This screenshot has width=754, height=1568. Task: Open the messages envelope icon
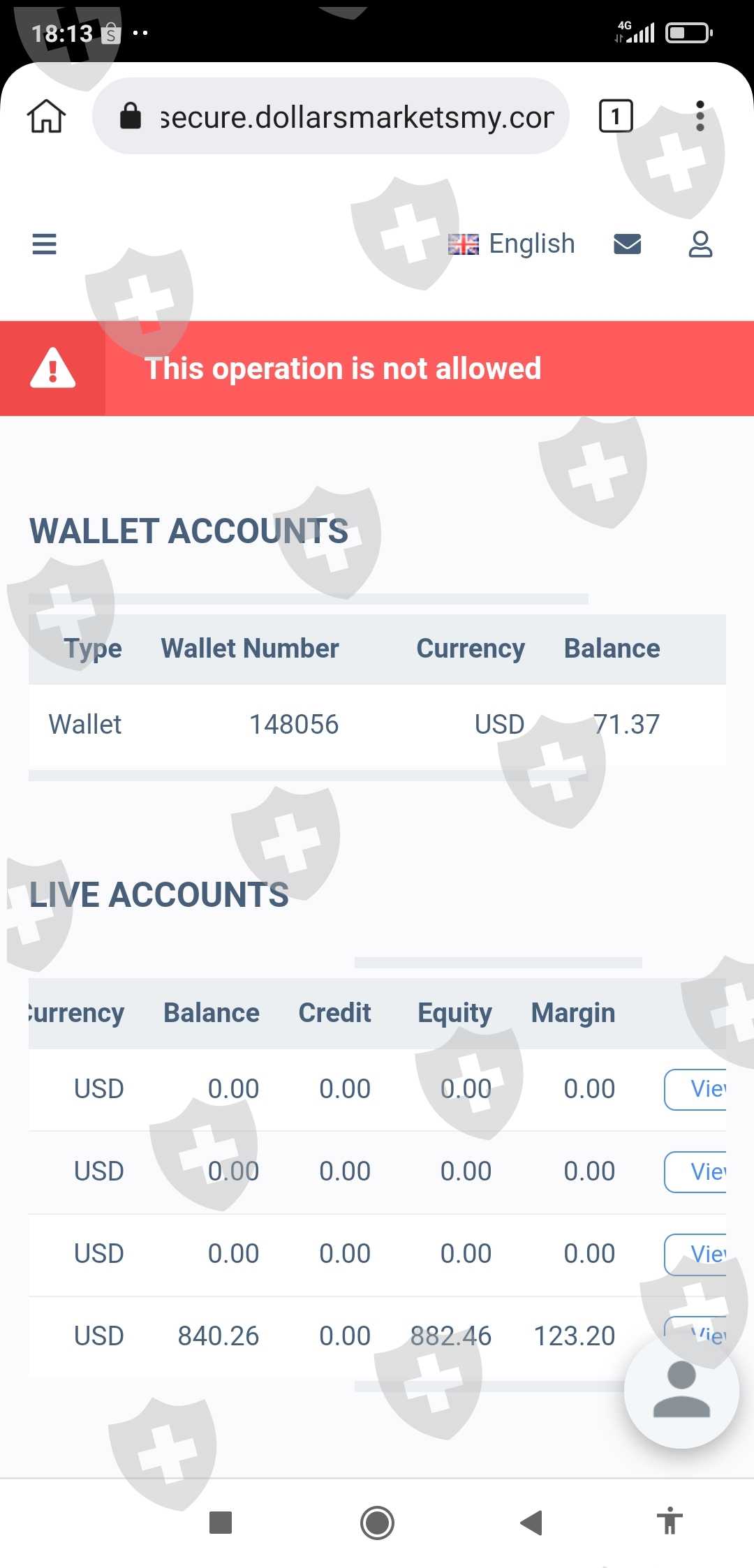(x=627, y=244)
